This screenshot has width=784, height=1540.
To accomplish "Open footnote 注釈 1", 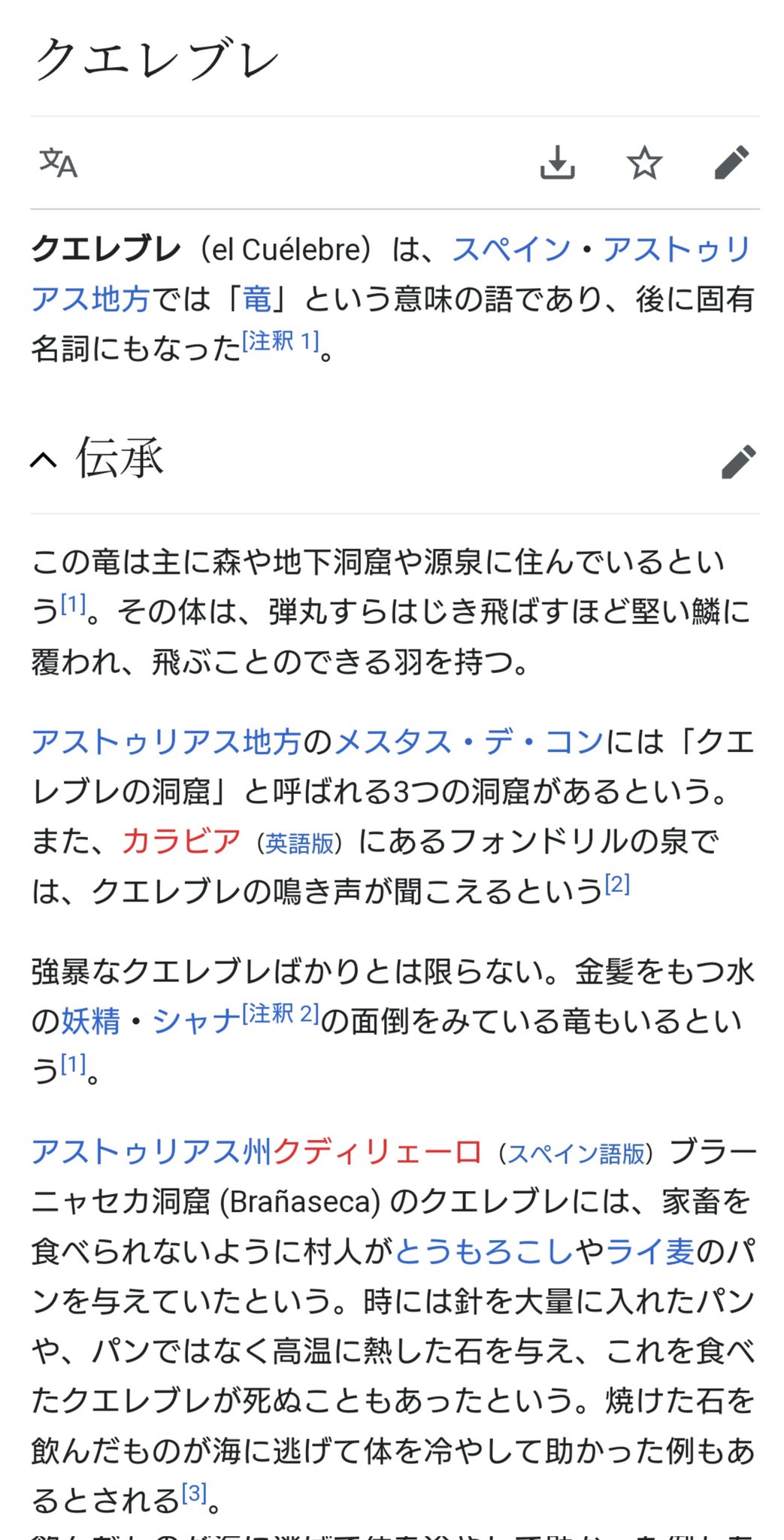I will (280, 342).
